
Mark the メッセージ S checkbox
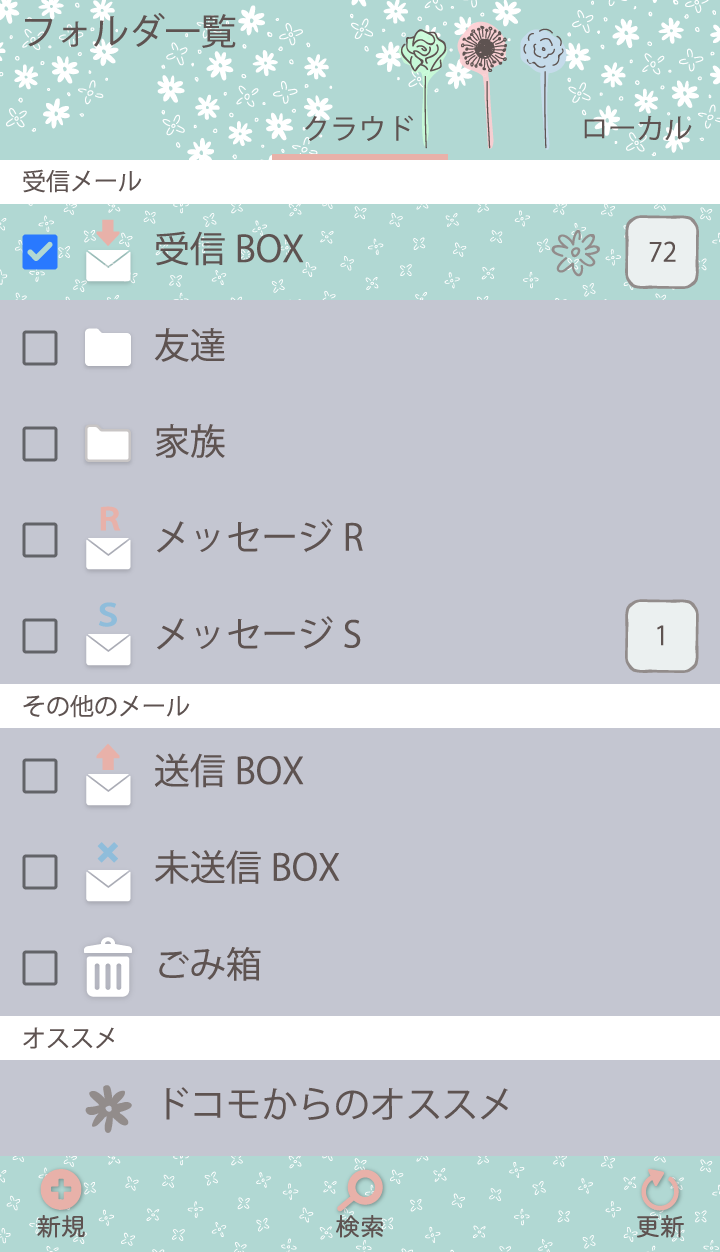click(40, 635)
